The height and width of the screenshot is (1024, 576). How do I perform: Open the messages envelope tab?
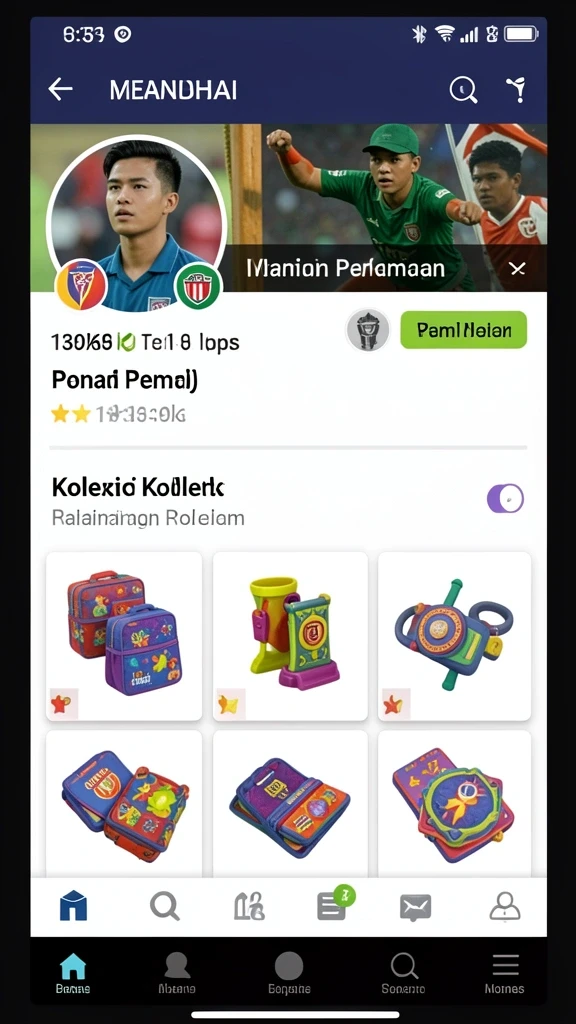point(415,907)
